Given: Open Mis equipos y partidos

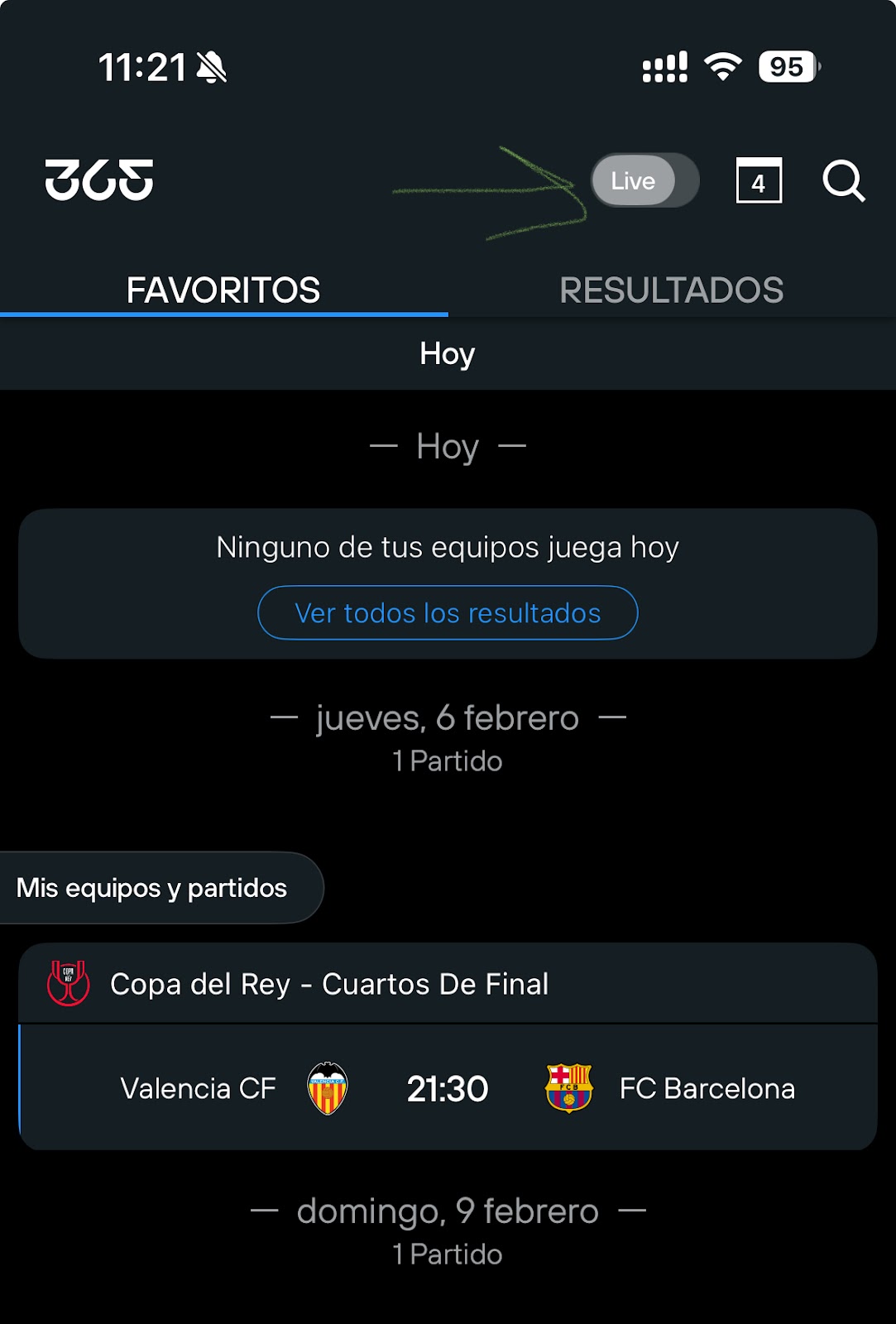Looking at the screenshot, I should [153, 888].
